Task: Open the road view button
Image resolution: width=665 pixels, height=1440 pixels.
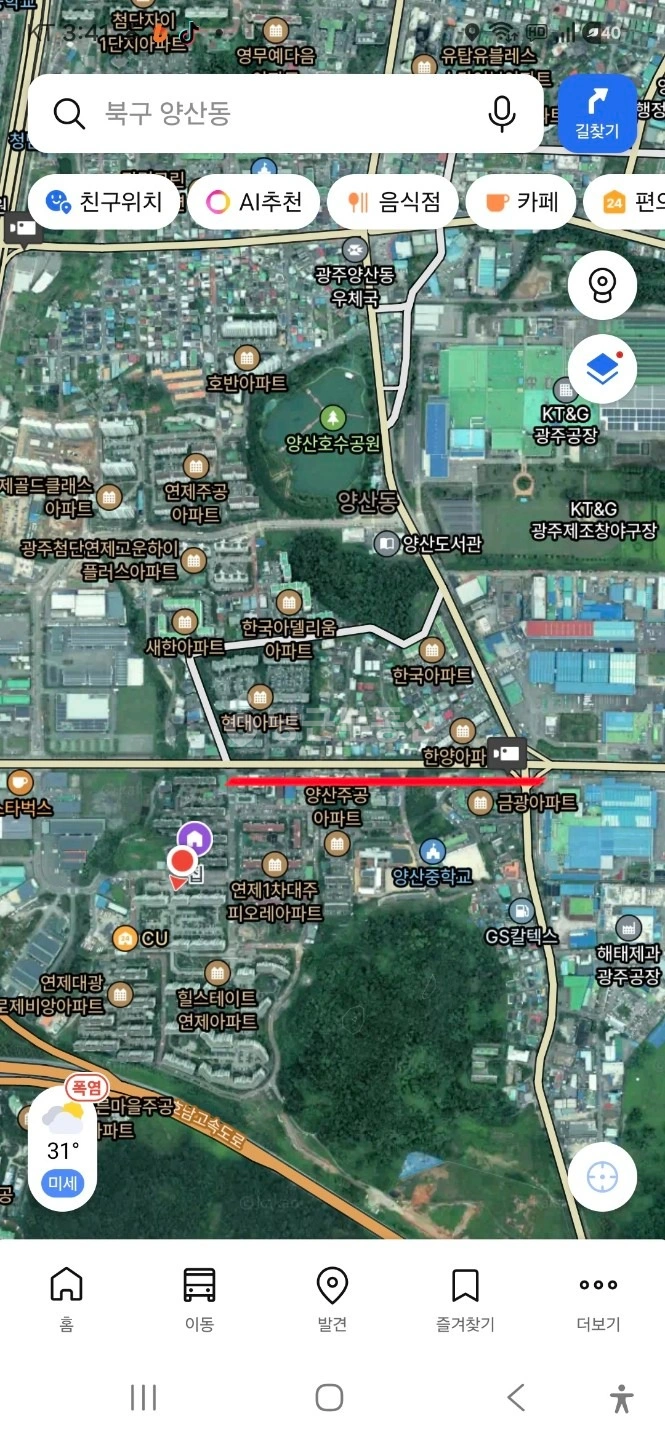Action: click(x=602, y=286)
